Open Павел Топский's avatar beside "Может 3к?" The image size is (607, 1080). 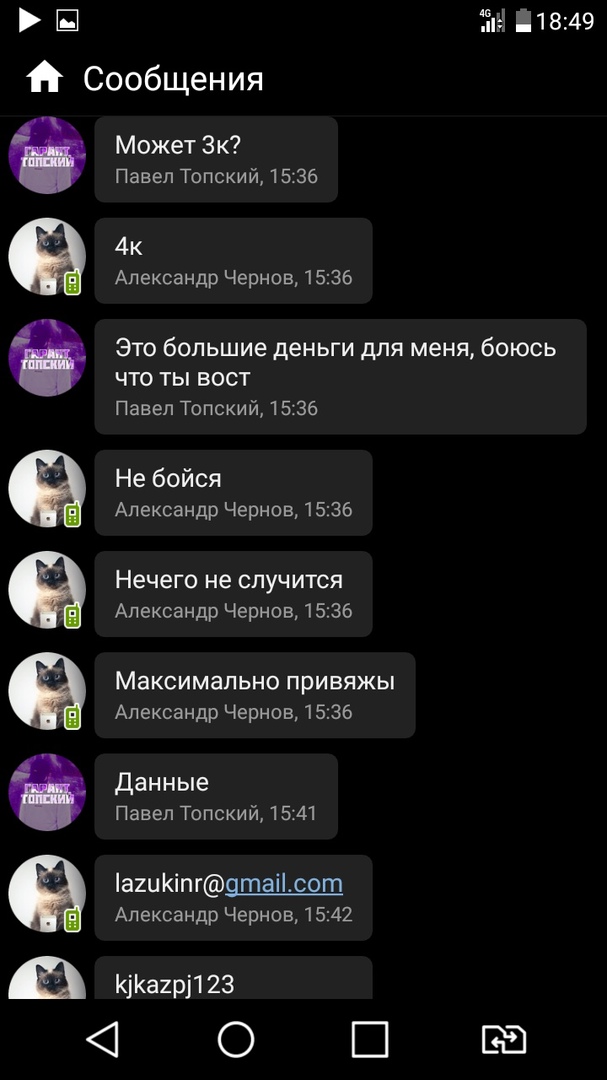coord(47,156)
